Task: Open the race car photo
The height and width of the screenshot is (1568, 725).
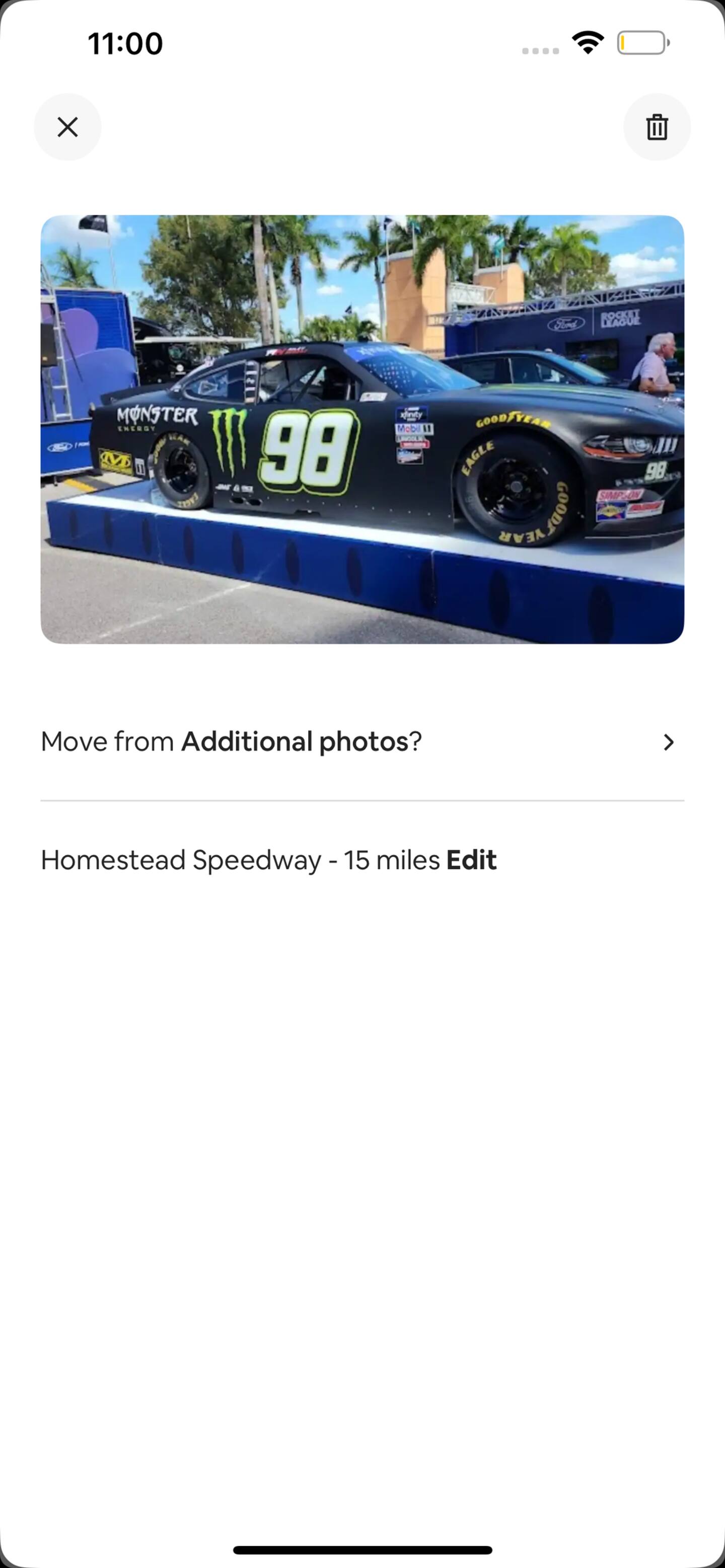Action: [x=362, y=429]
